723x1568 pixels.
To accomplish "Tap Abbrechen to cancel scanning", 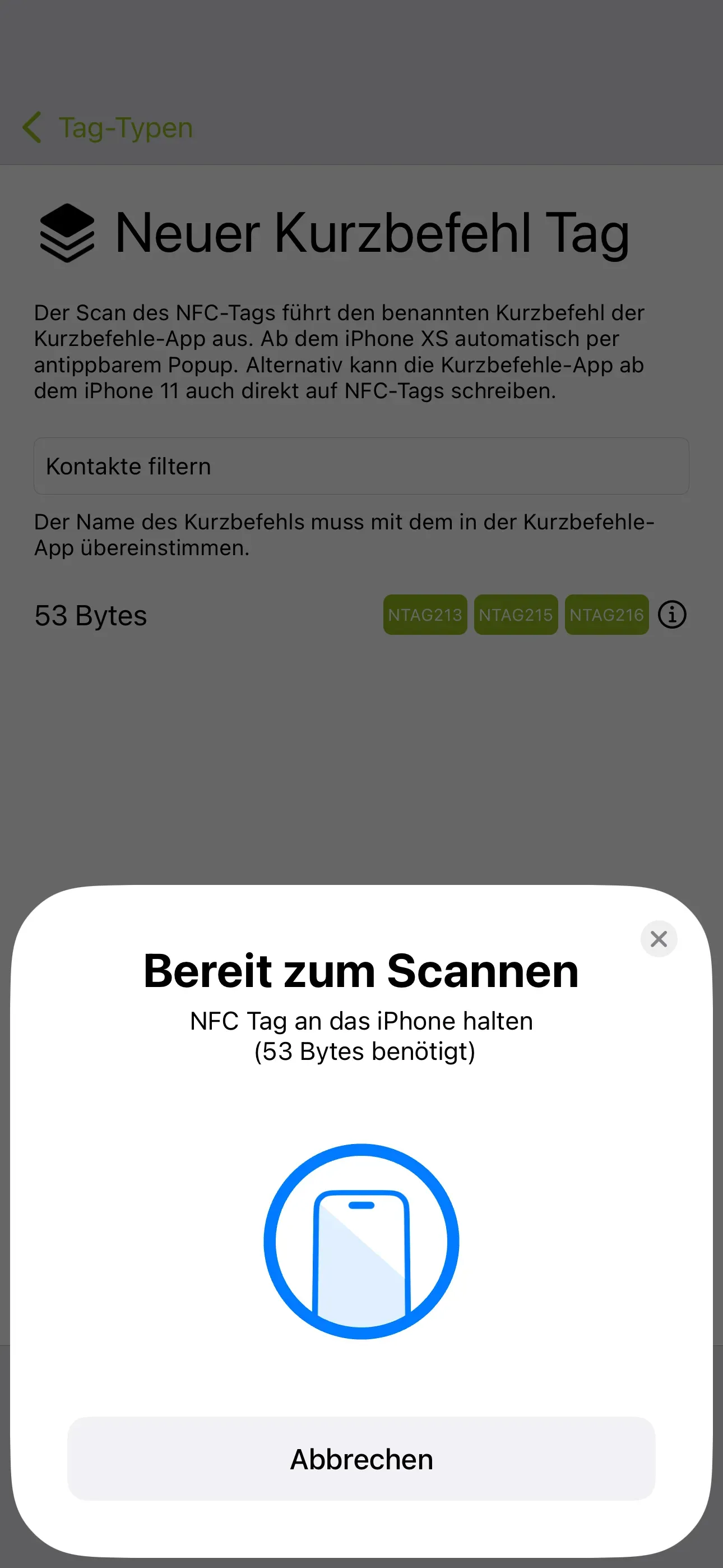I will (x=361, y=1459).
